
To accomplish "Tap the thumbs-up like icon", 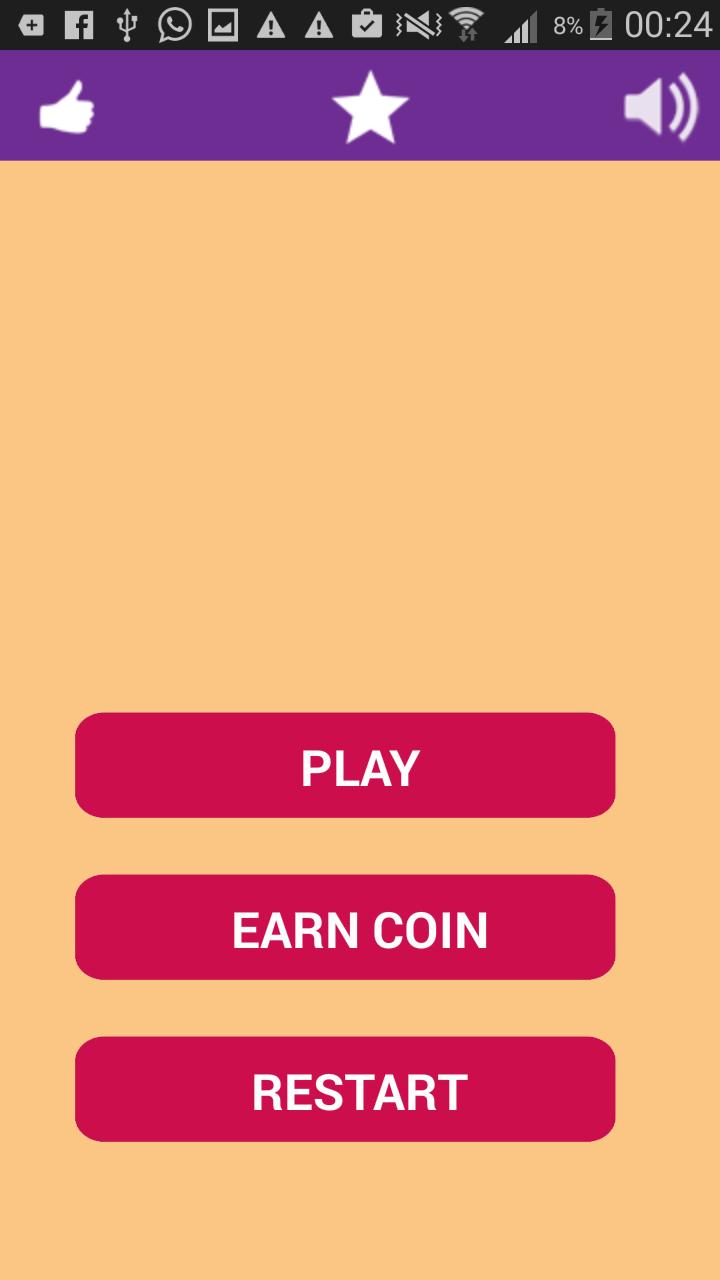I will (67, 107).
